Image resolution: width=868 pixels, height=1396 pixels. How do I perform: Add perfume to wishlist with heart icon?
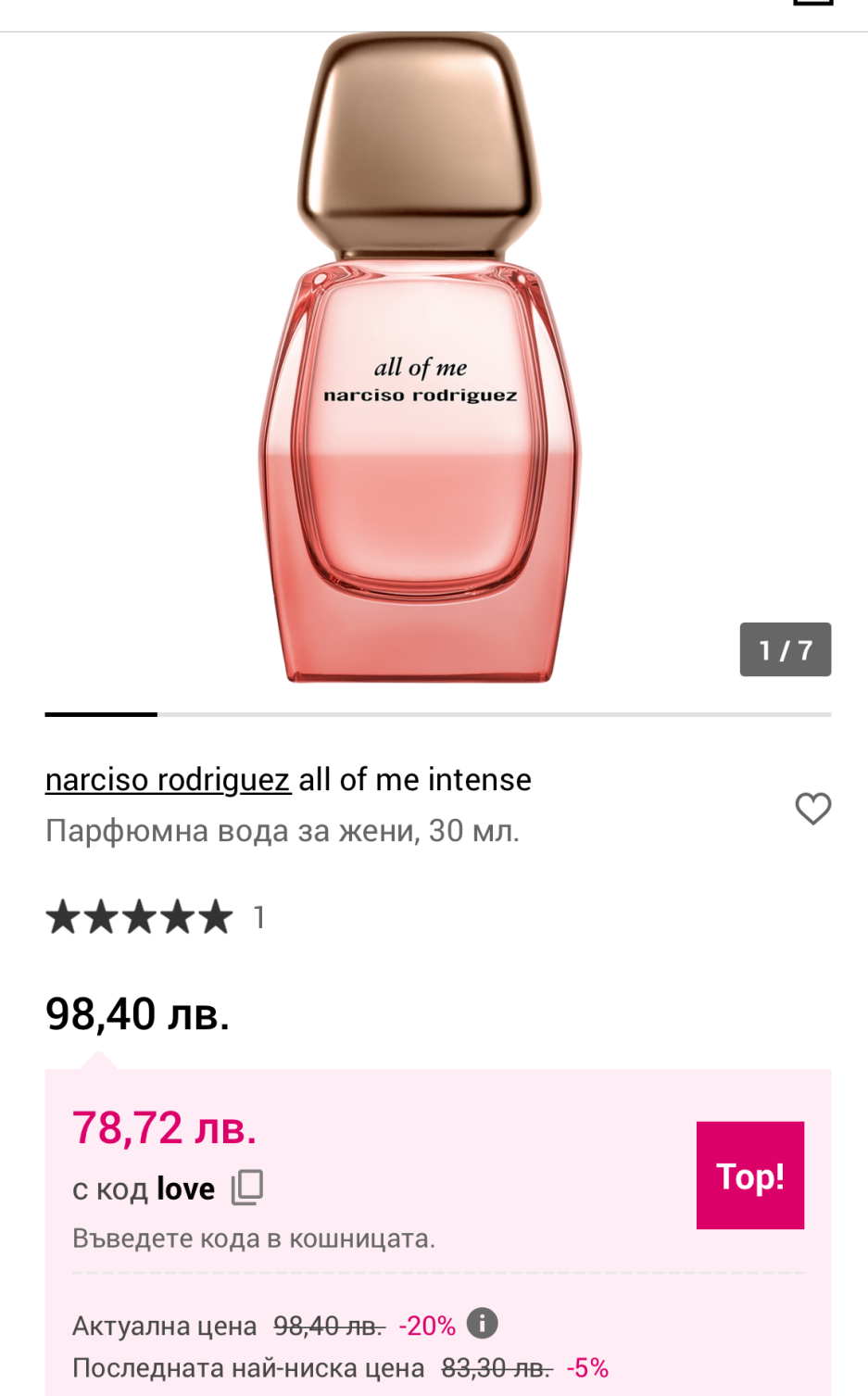(812, 808)
